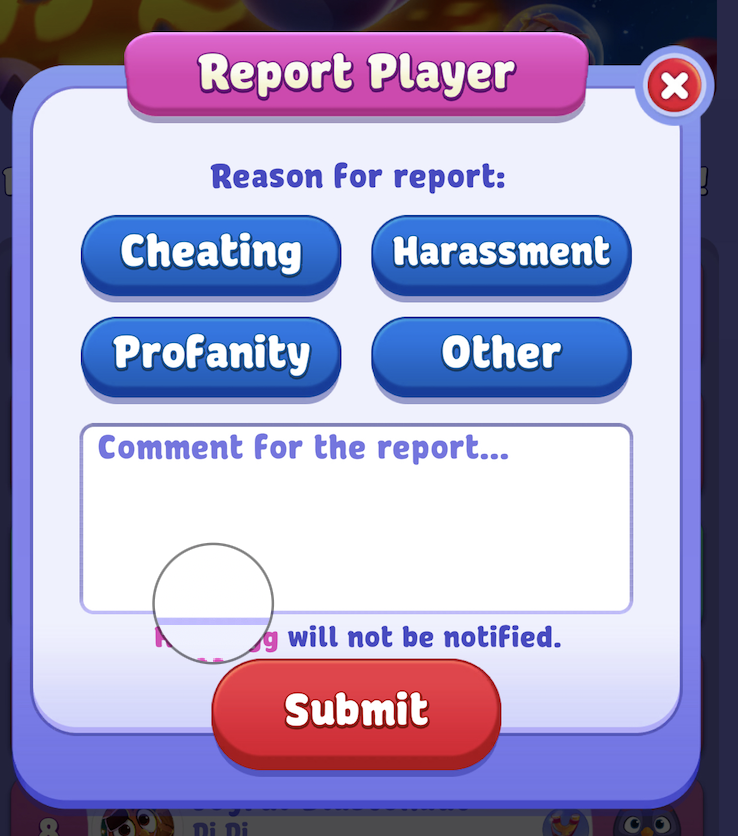Select Other as the report reason
Screen dimensions: 738x836
point(501,354)
